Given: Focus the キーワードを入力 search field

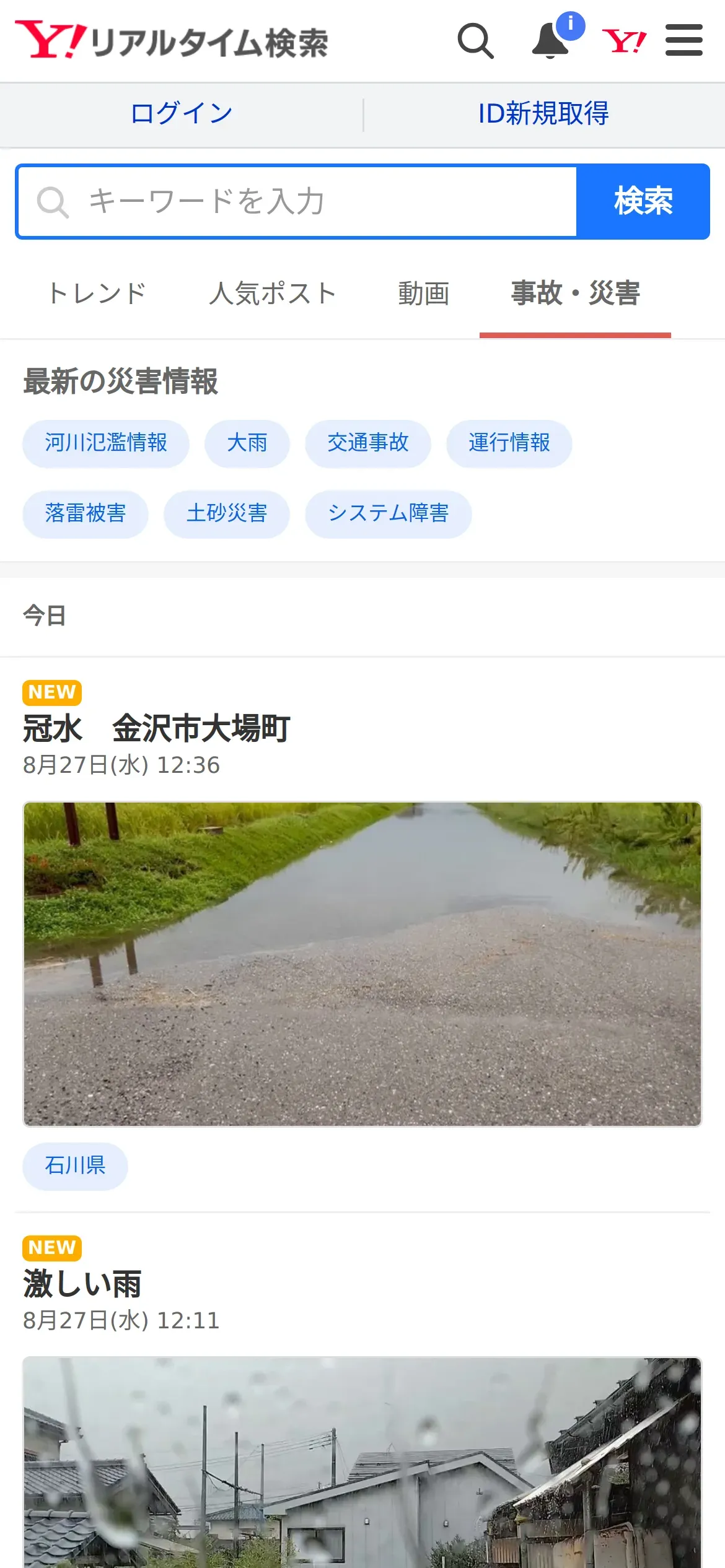Looking at the screenshot, I should [x=297, y=202].
